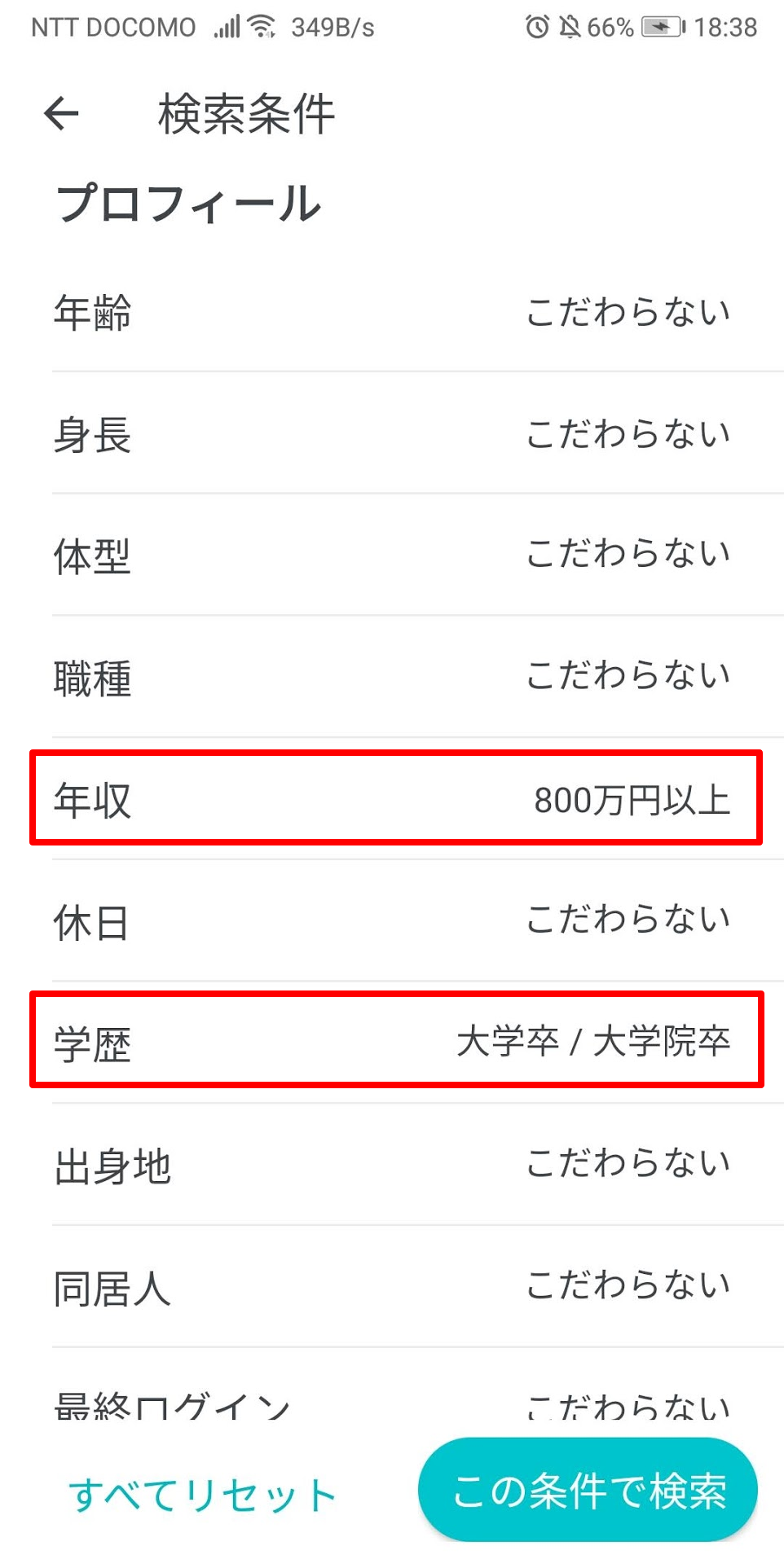Open the 休日 filter row

coord(392,921)
